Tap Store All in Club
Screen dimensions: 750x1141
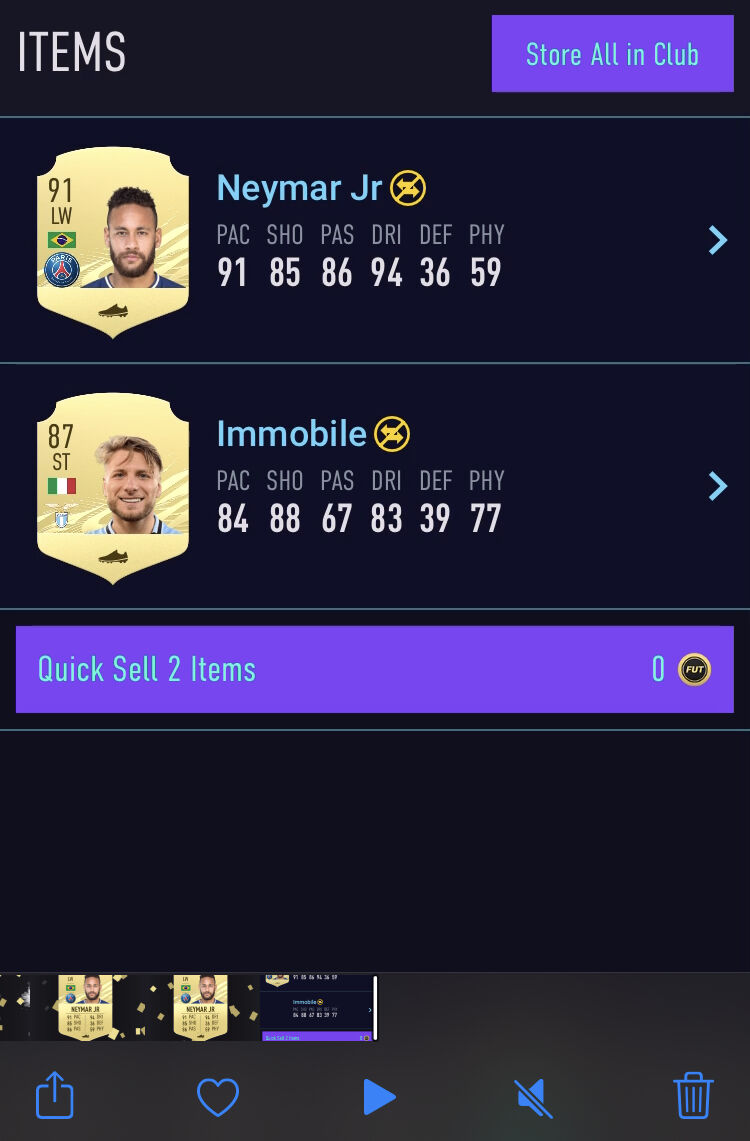612,54
